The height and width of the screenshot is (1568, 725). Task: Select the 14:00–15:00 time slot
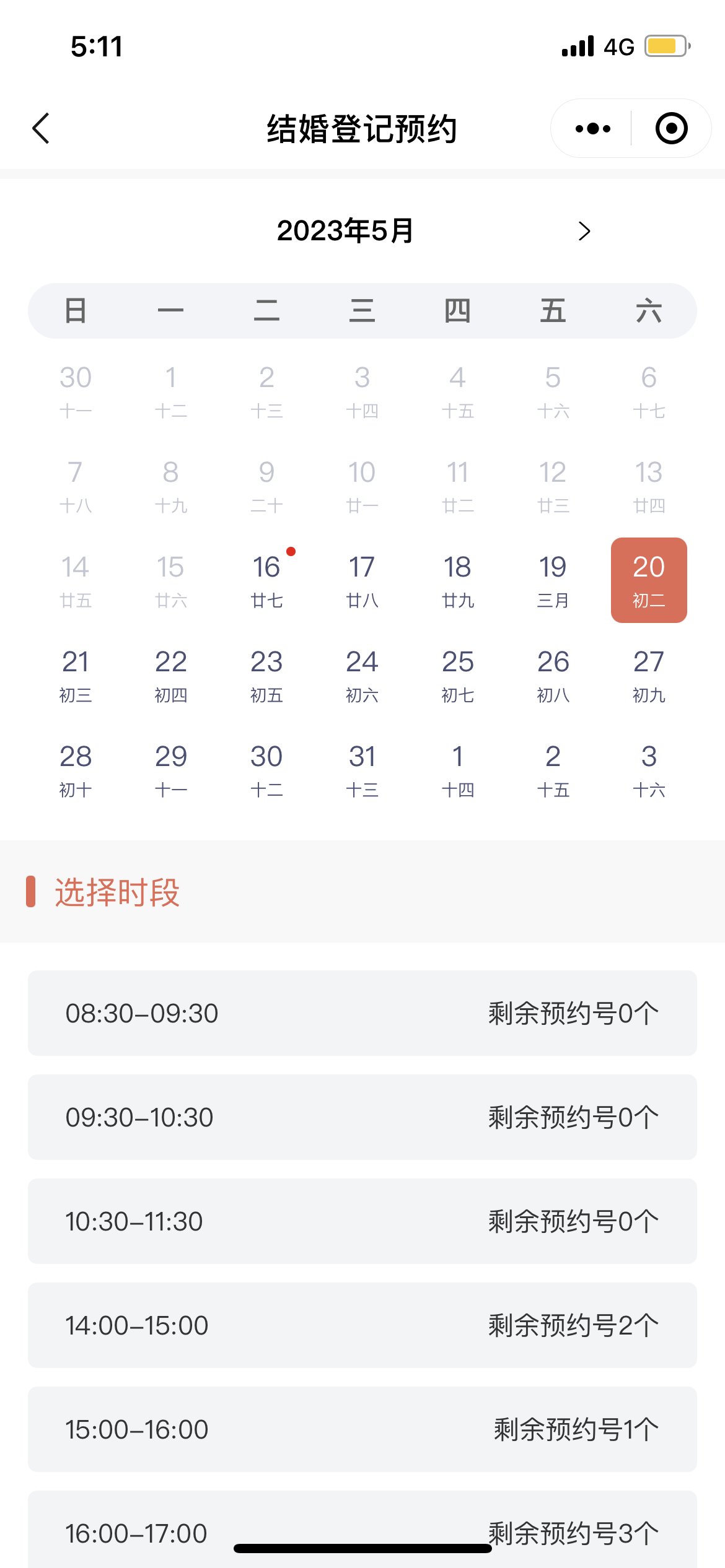(362, 1325)
